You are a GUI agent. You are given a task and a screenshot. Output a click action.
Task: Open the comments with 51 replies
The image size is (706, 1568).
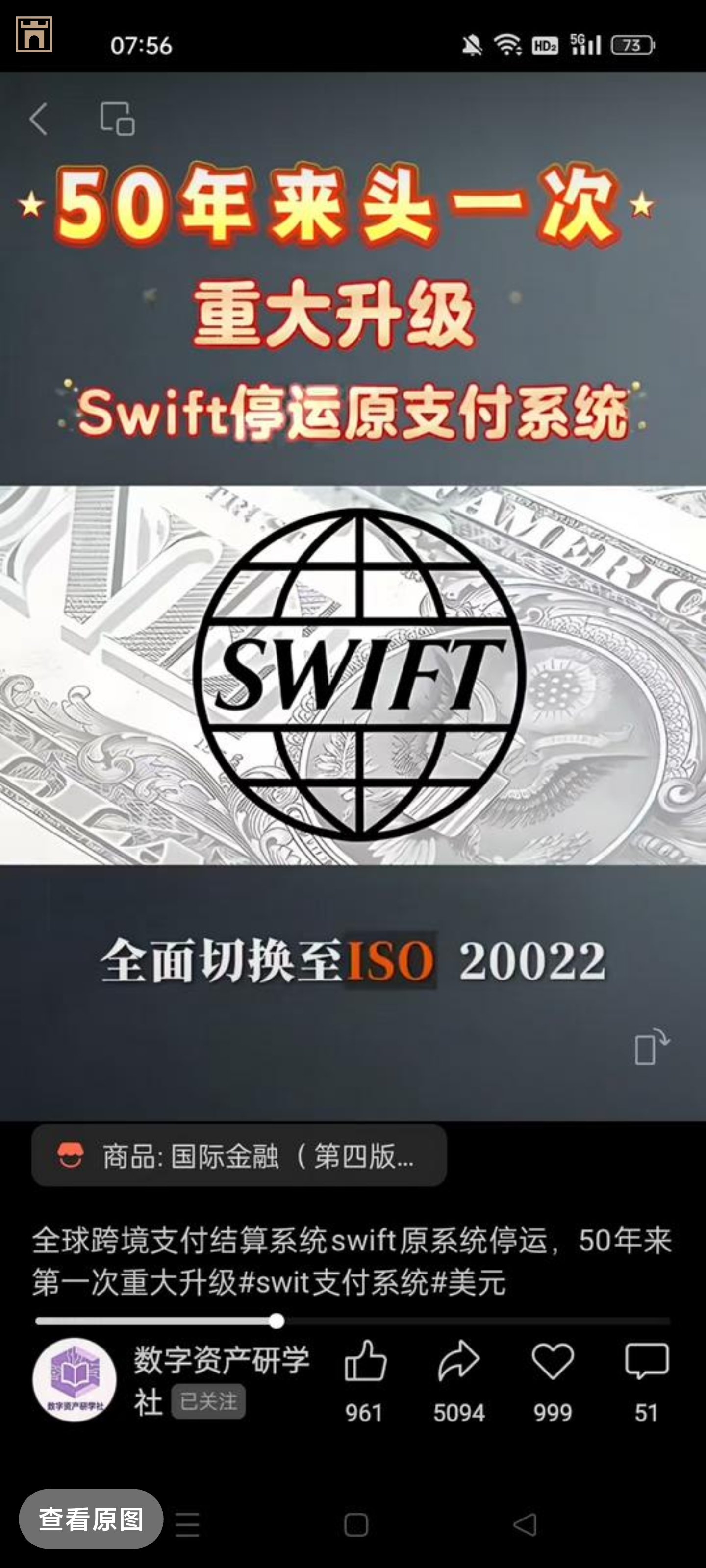pyautogui.click(x=646, y=1362)
